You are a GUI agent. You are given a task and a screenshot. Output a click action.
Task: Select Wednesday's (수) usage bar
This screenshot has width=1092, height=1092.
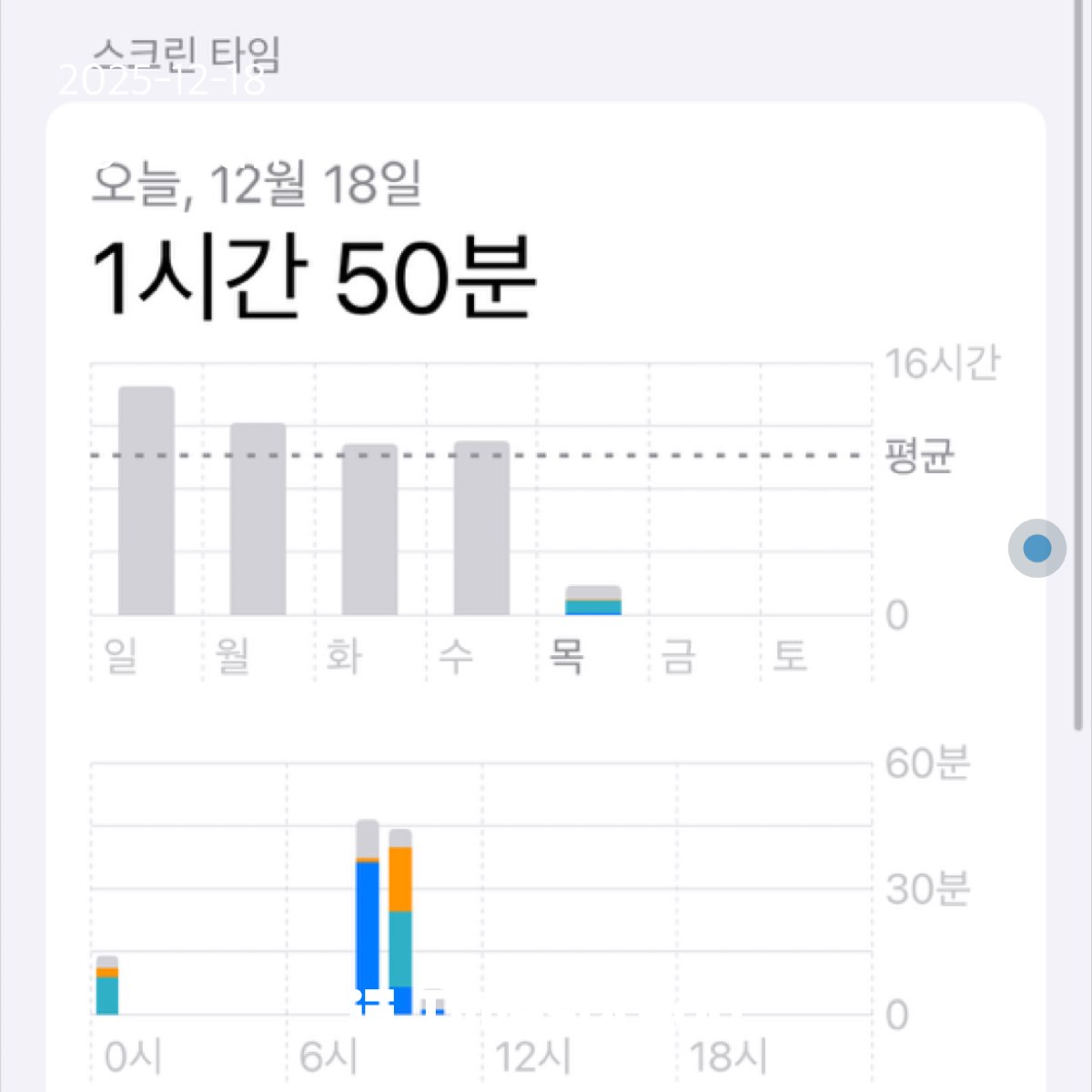(x=481, y=528)
